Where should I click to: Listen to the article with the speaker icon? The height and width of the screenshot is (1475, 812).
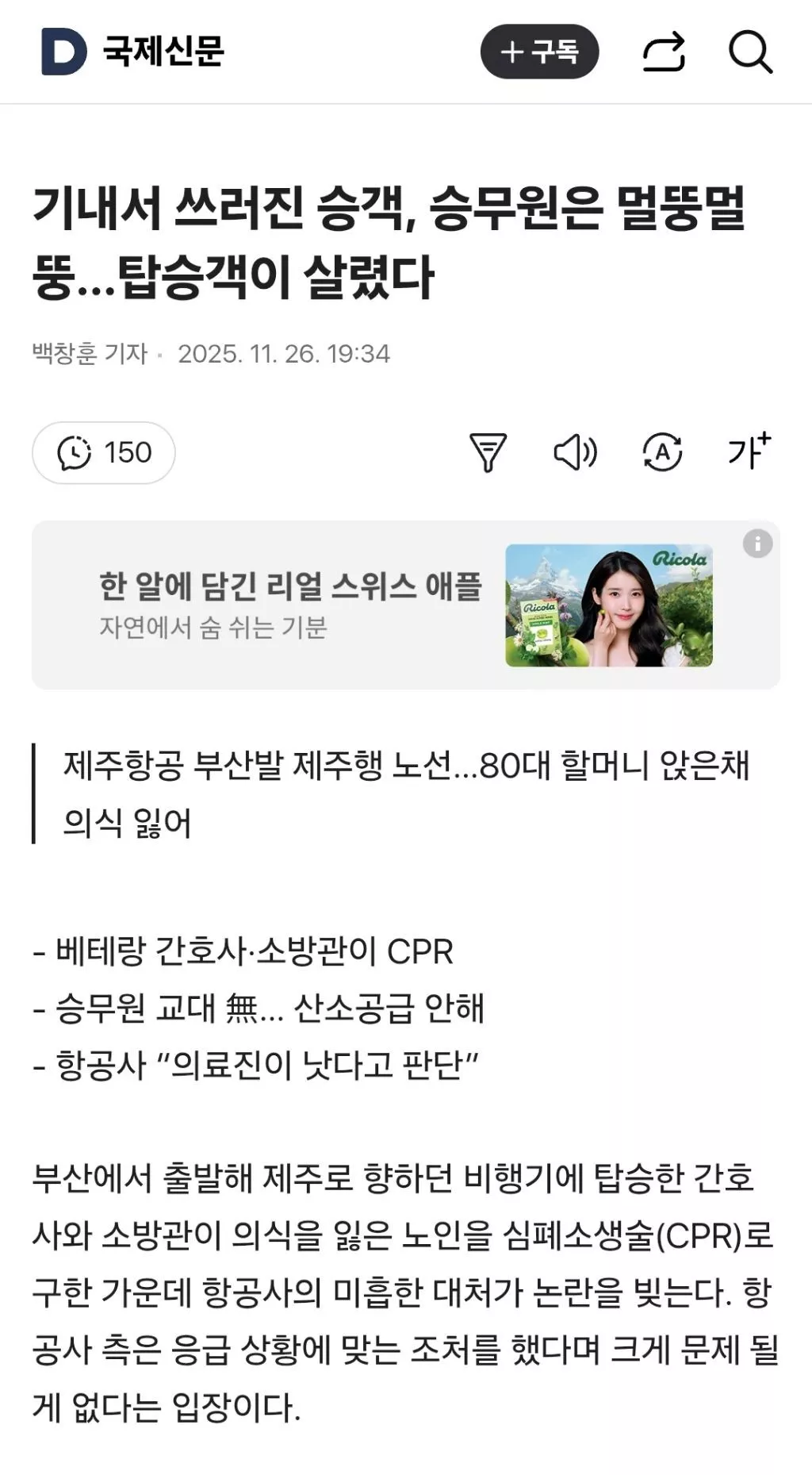[575, 452]
